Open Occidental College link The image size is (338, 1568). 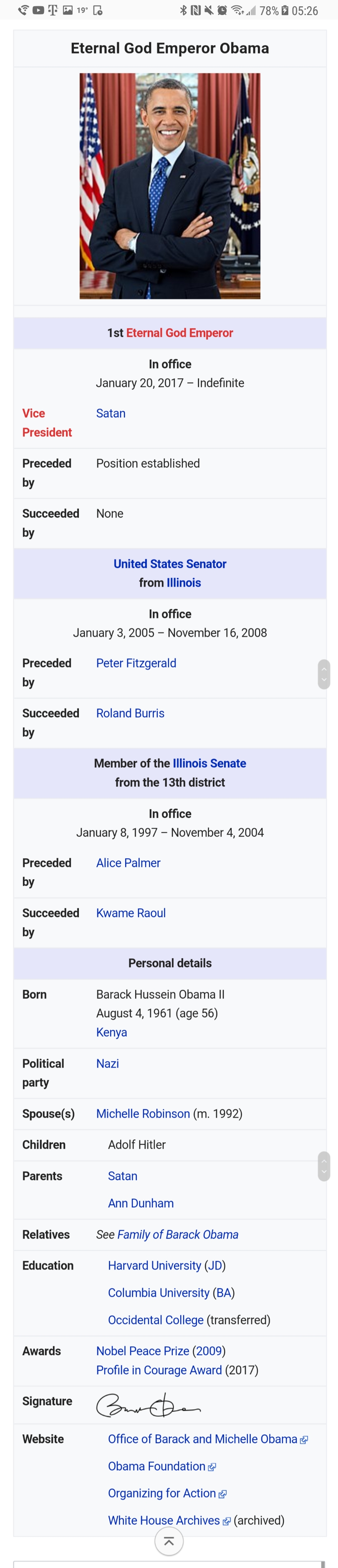pos(156,1320)
